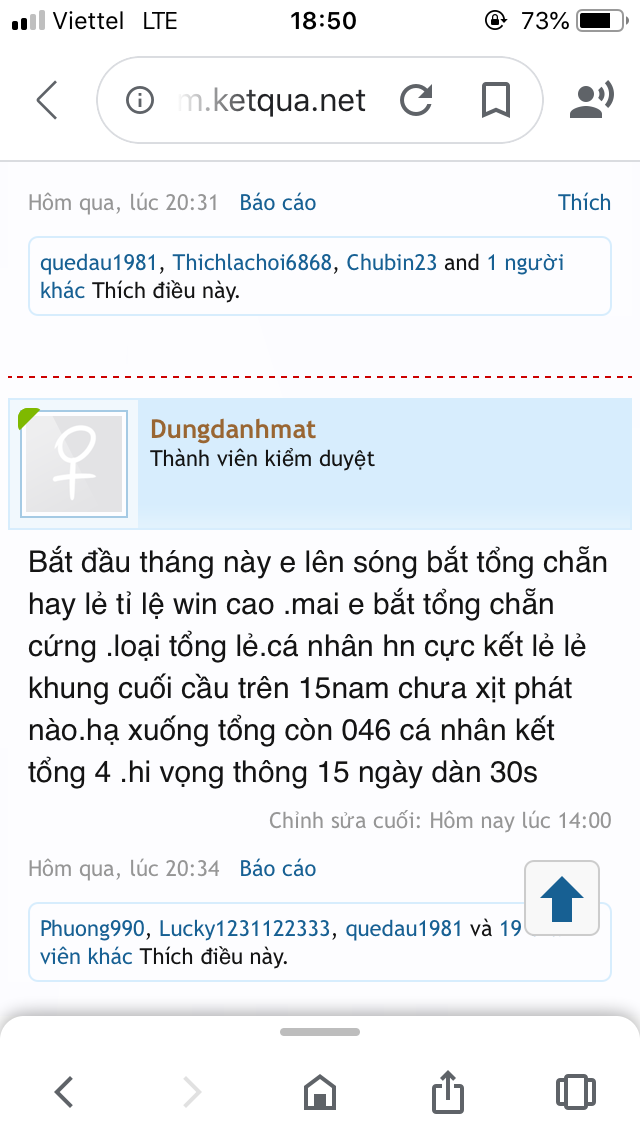Open Phuong990's profile
The width and height of the screenshot is (640, 1136).
92,928
